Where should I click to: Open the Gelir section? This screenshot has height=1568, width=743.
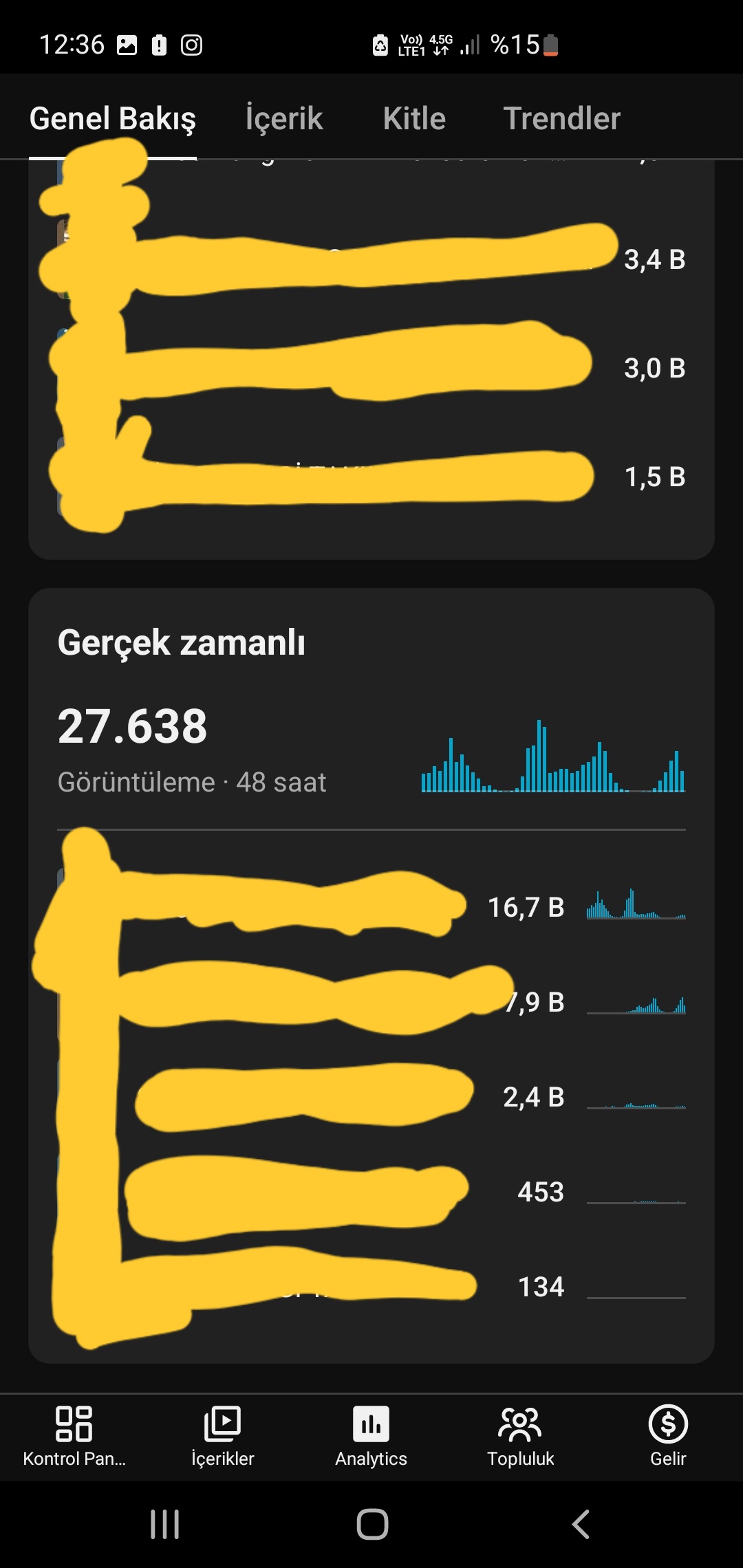click(x=668, y=1437)
